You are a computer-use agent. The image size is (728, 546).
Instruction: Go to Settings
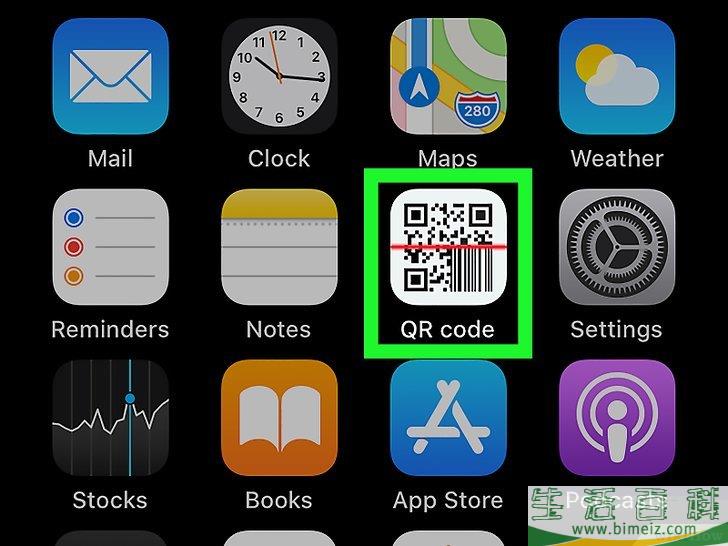tap(617, 247)
